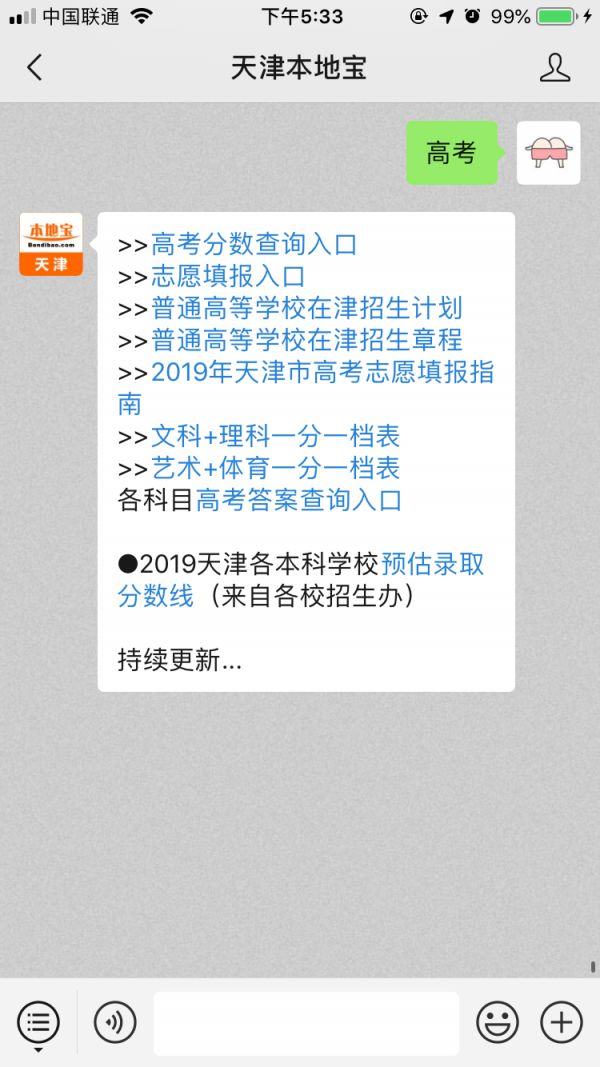Switch to voice input mode
Screen dimensions: 600x1067
coord(115,1022)
